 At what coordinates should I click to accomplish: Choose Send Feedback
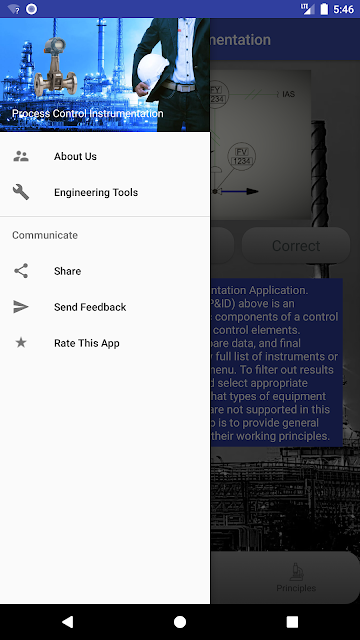point(105,307)
